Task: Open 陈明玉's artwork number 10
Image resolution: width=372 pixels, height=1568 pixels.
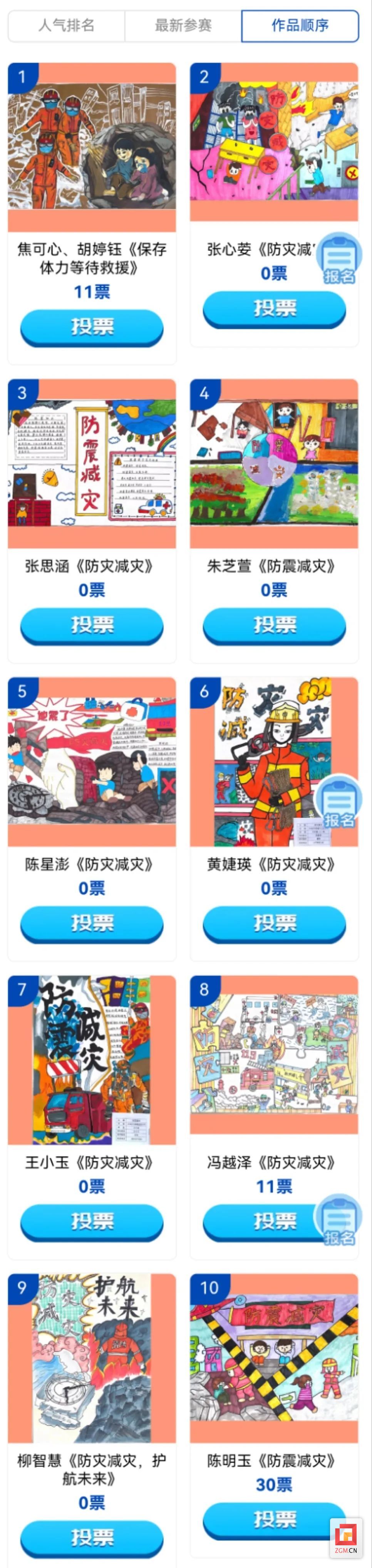Action: [x=274, y=1358]
